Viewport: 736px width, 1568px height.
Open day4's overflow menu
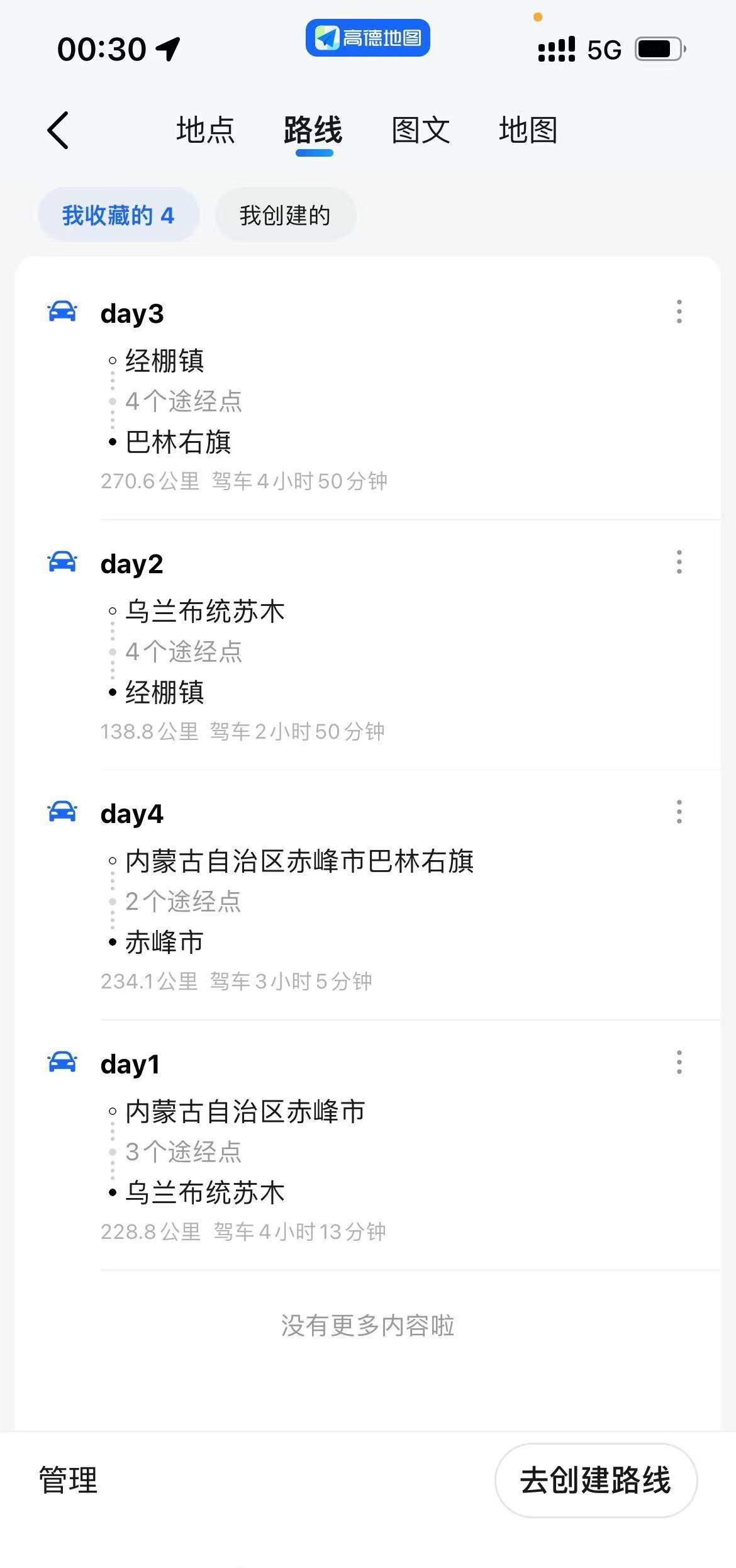tap(679, 812)
